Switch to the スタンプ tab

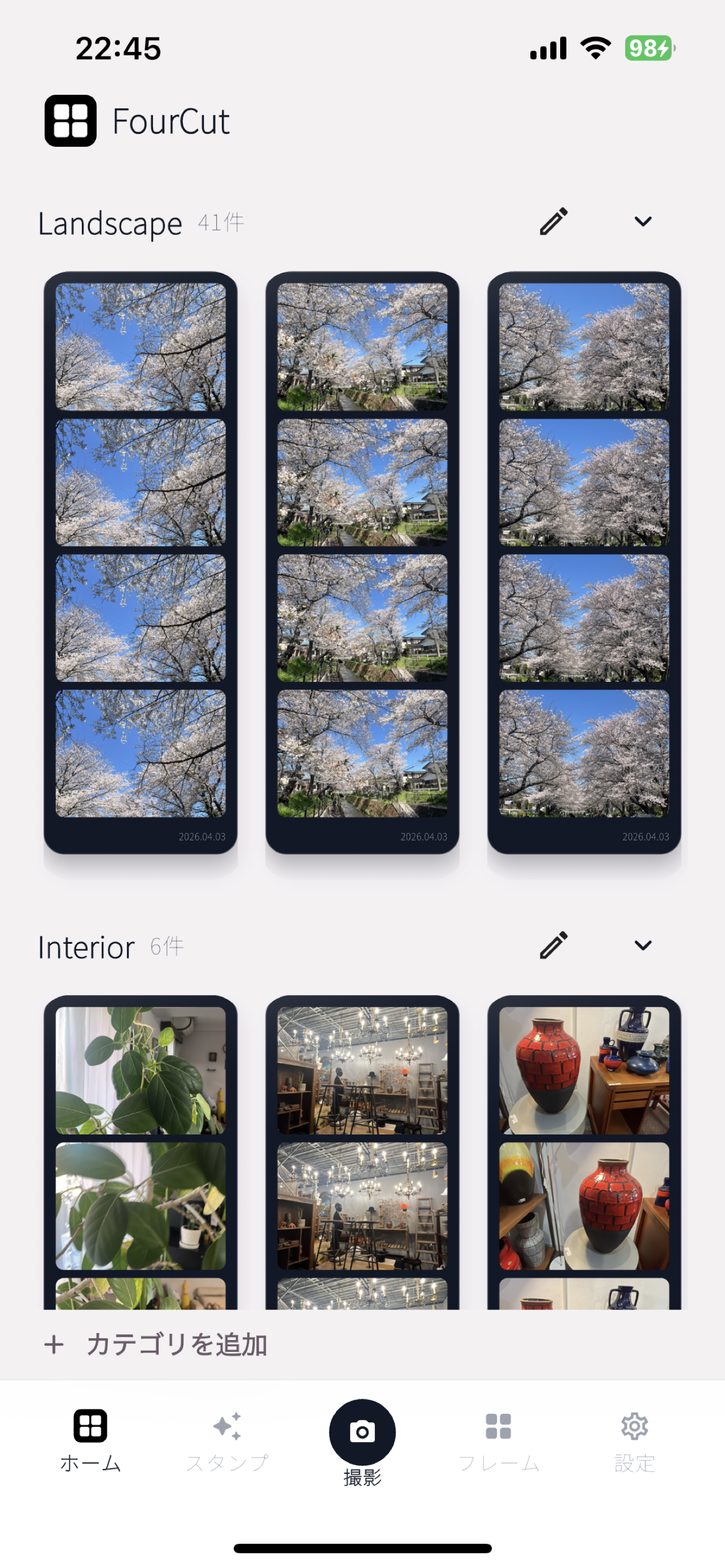(227, 1440)
